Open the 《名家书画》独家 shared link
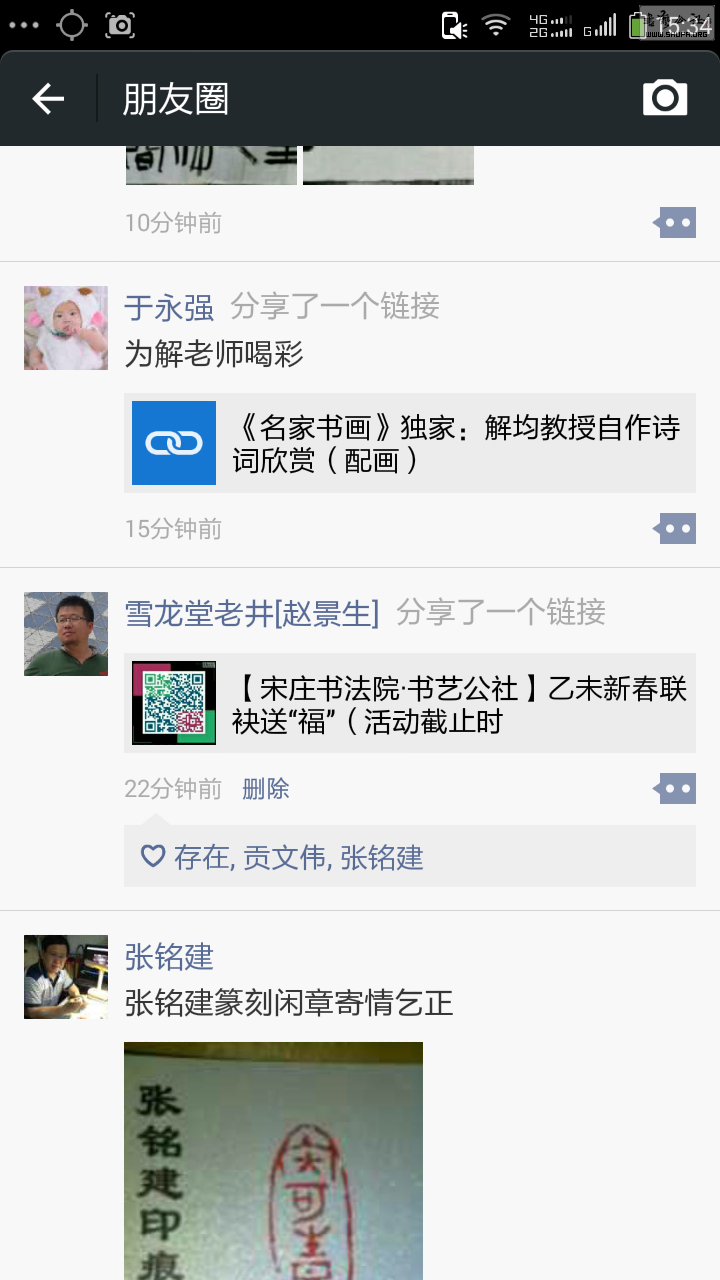 pos(410,443)
